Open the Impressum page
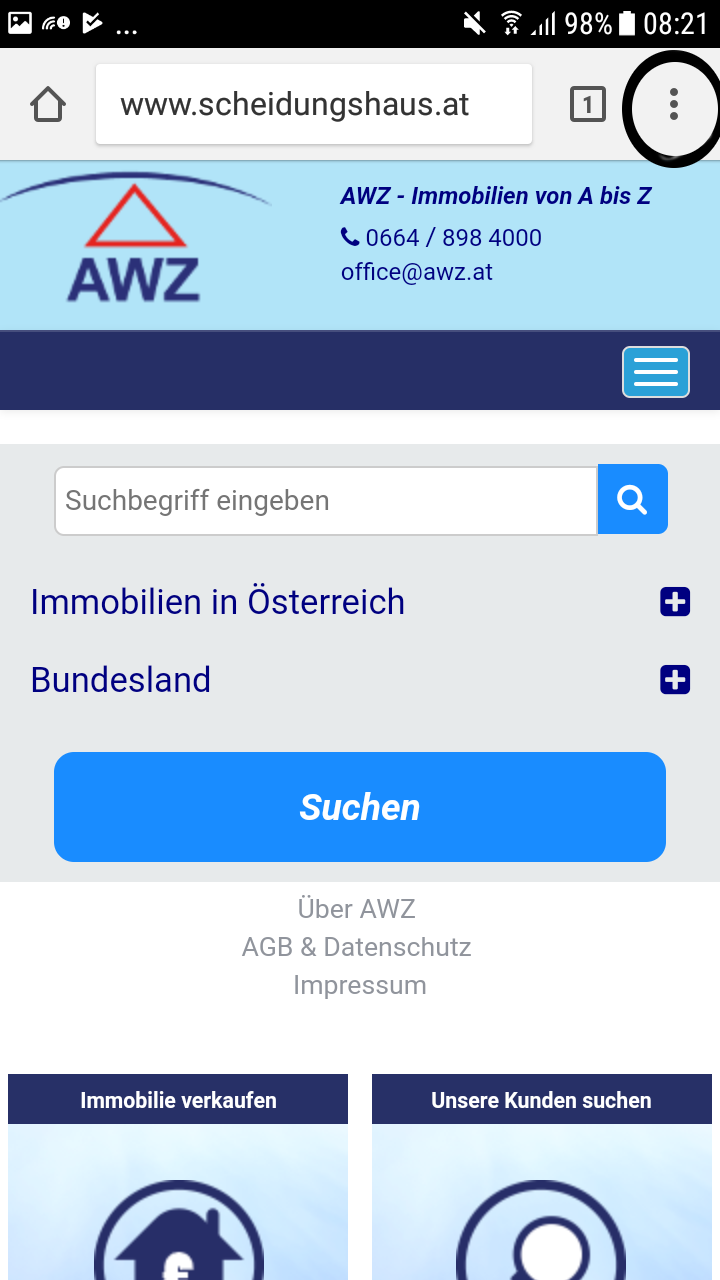This screenshot has height=1280, width=720. (x=360, y=985)
